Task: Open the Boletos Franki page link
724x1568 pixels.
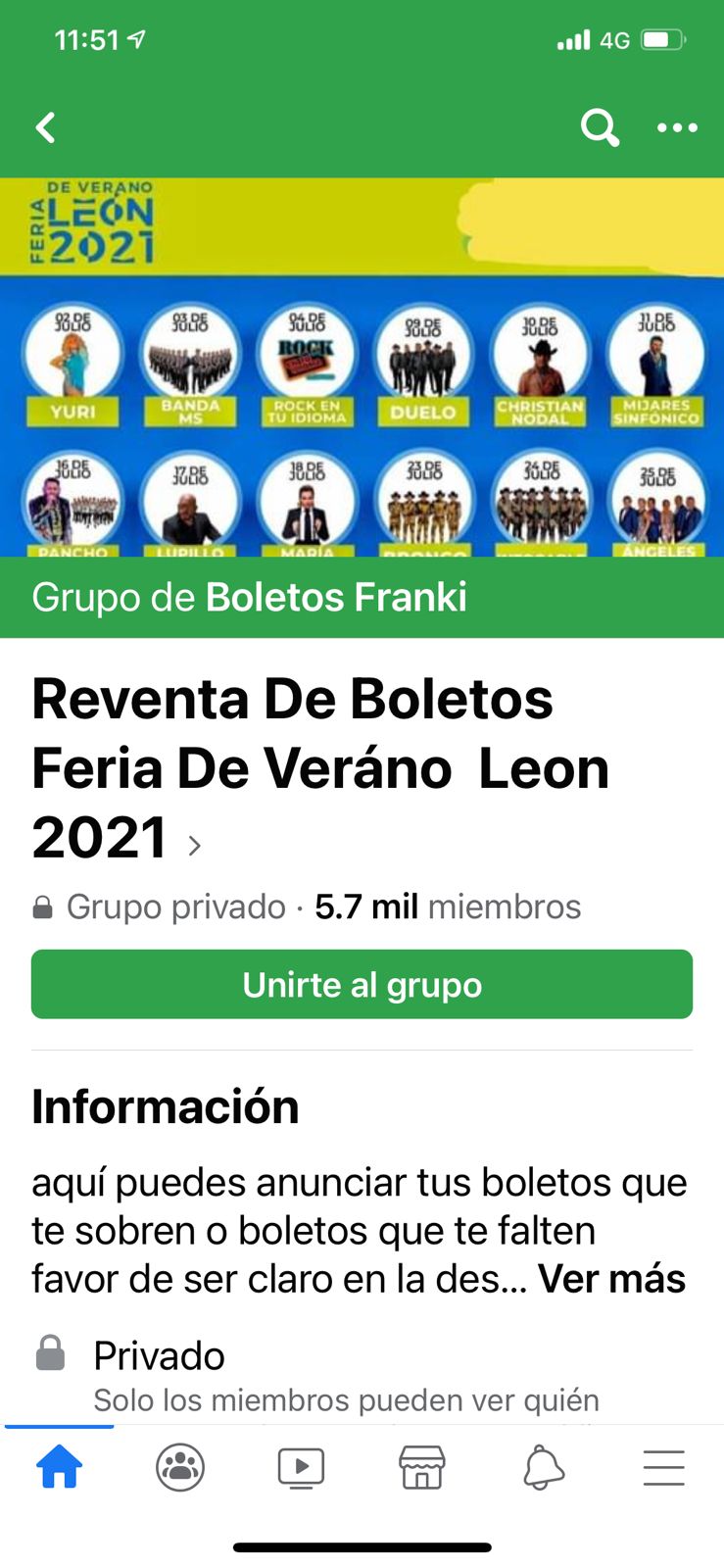Action: point(336,597)
